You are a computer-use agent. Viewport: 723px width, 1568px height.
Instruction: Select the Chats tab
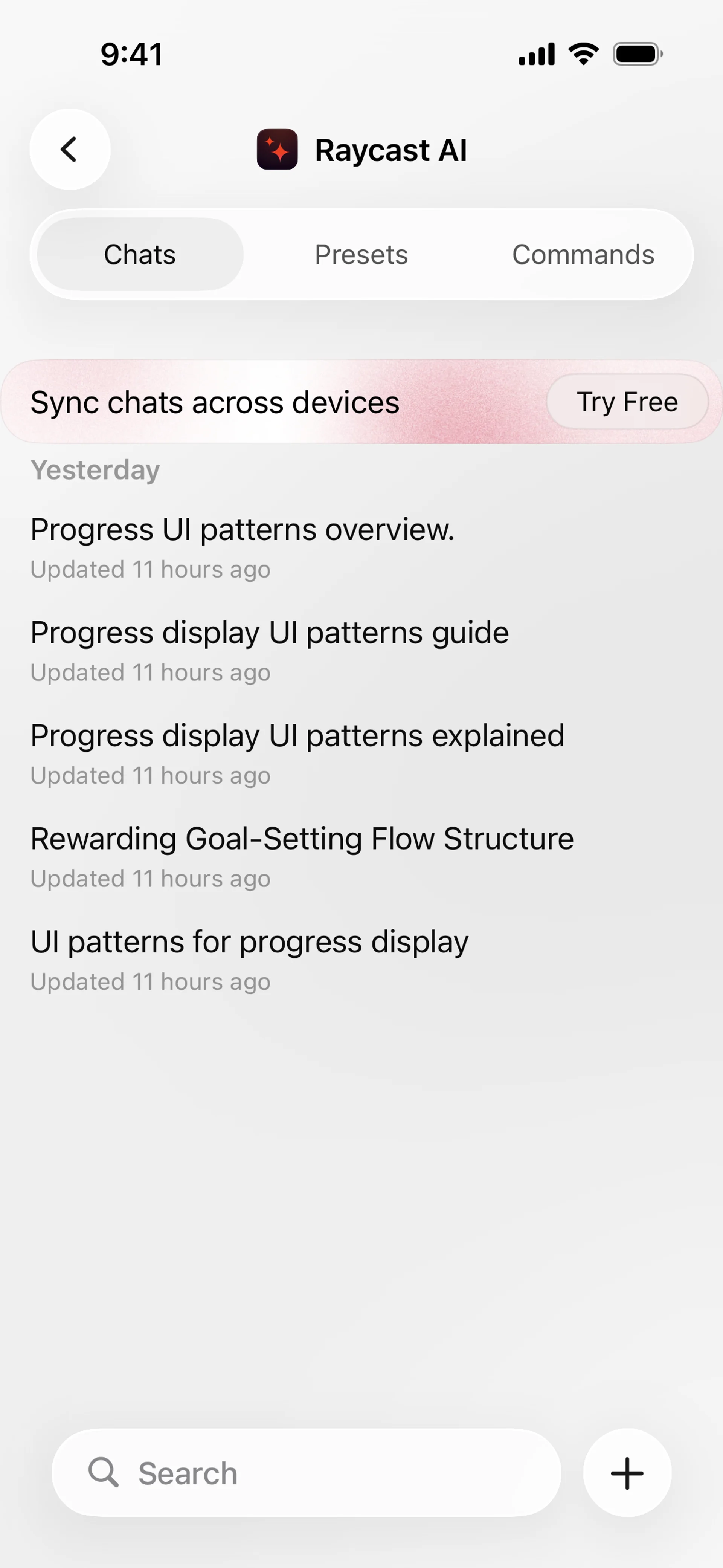coord(140,254)
